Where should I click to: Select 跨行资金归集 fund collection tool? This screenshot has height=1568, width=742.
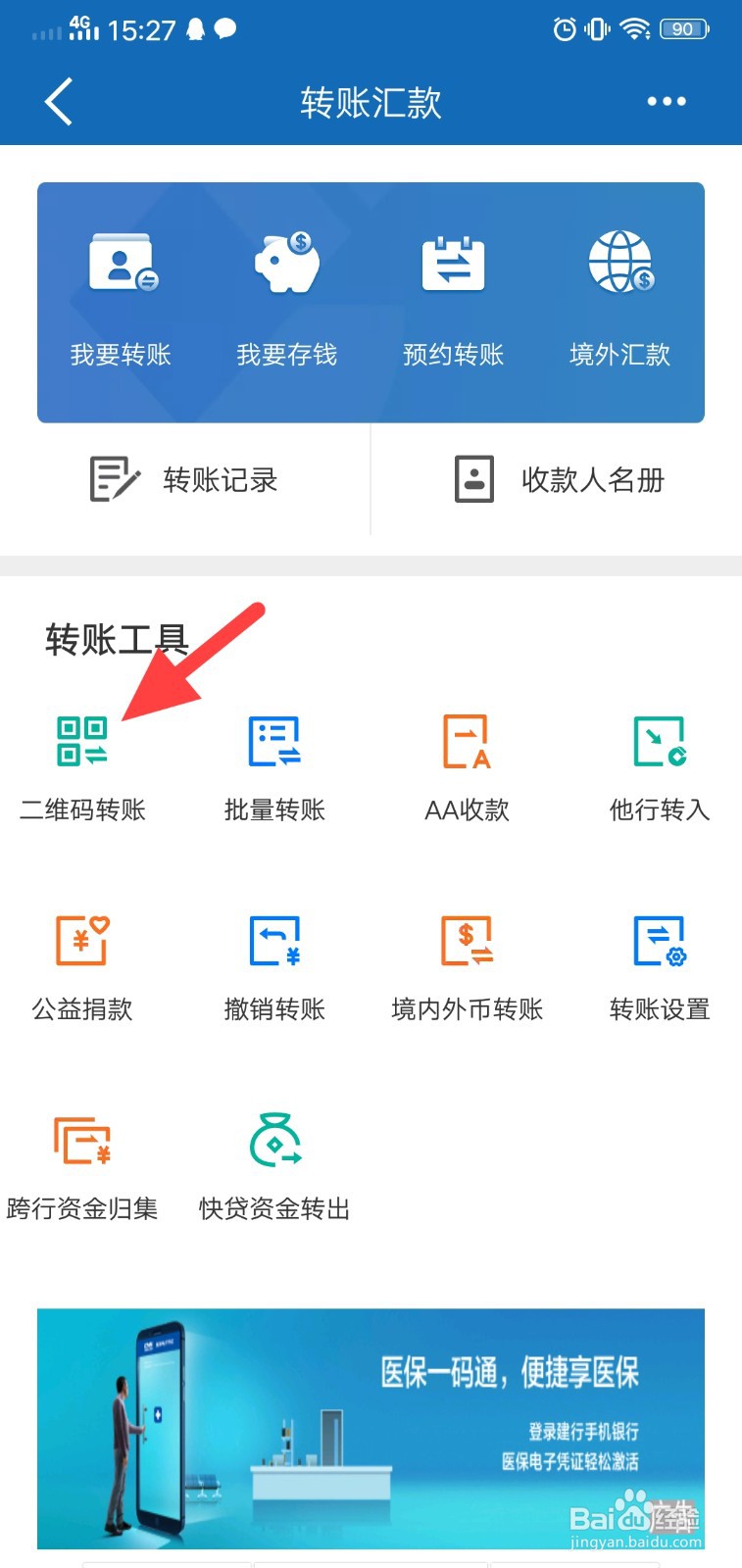pyautogui.click(x=81, y=1142)
